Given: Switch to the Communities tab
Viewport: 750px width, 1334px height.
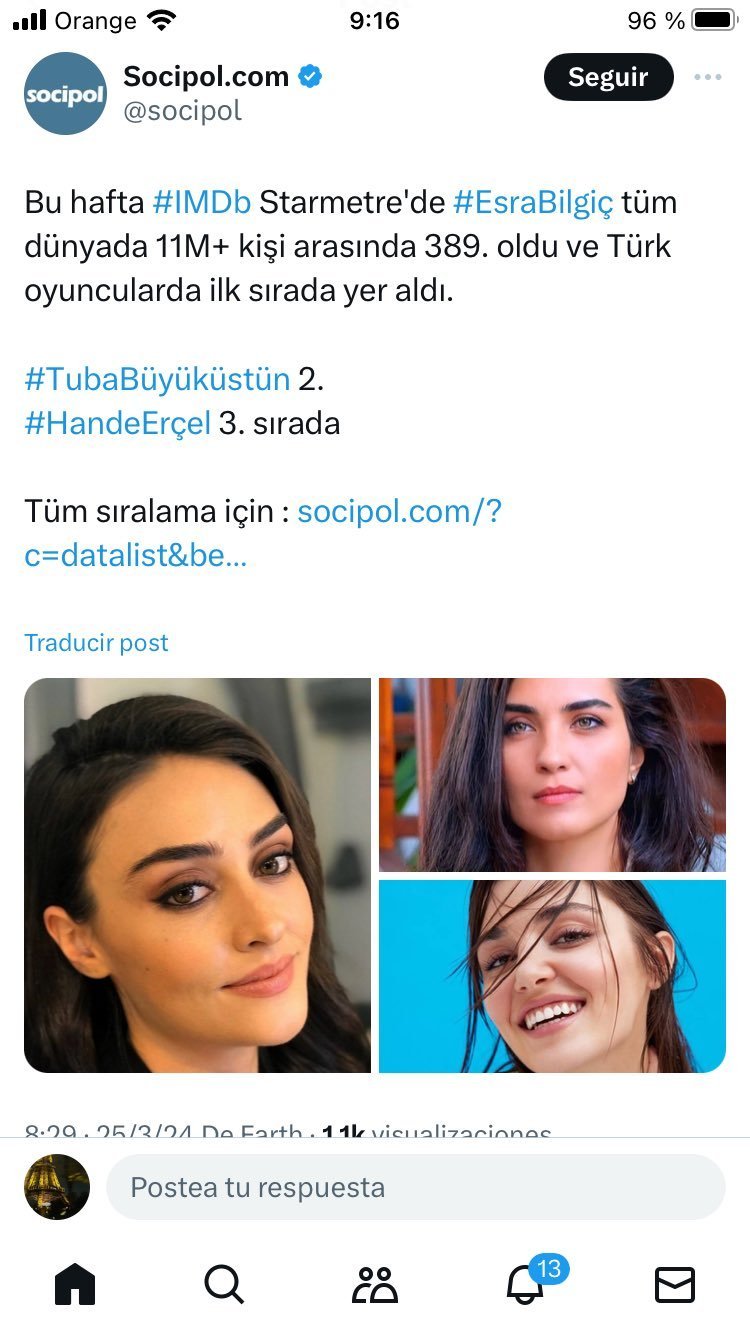Looking at the screenshot, I should click(375, 1284).
